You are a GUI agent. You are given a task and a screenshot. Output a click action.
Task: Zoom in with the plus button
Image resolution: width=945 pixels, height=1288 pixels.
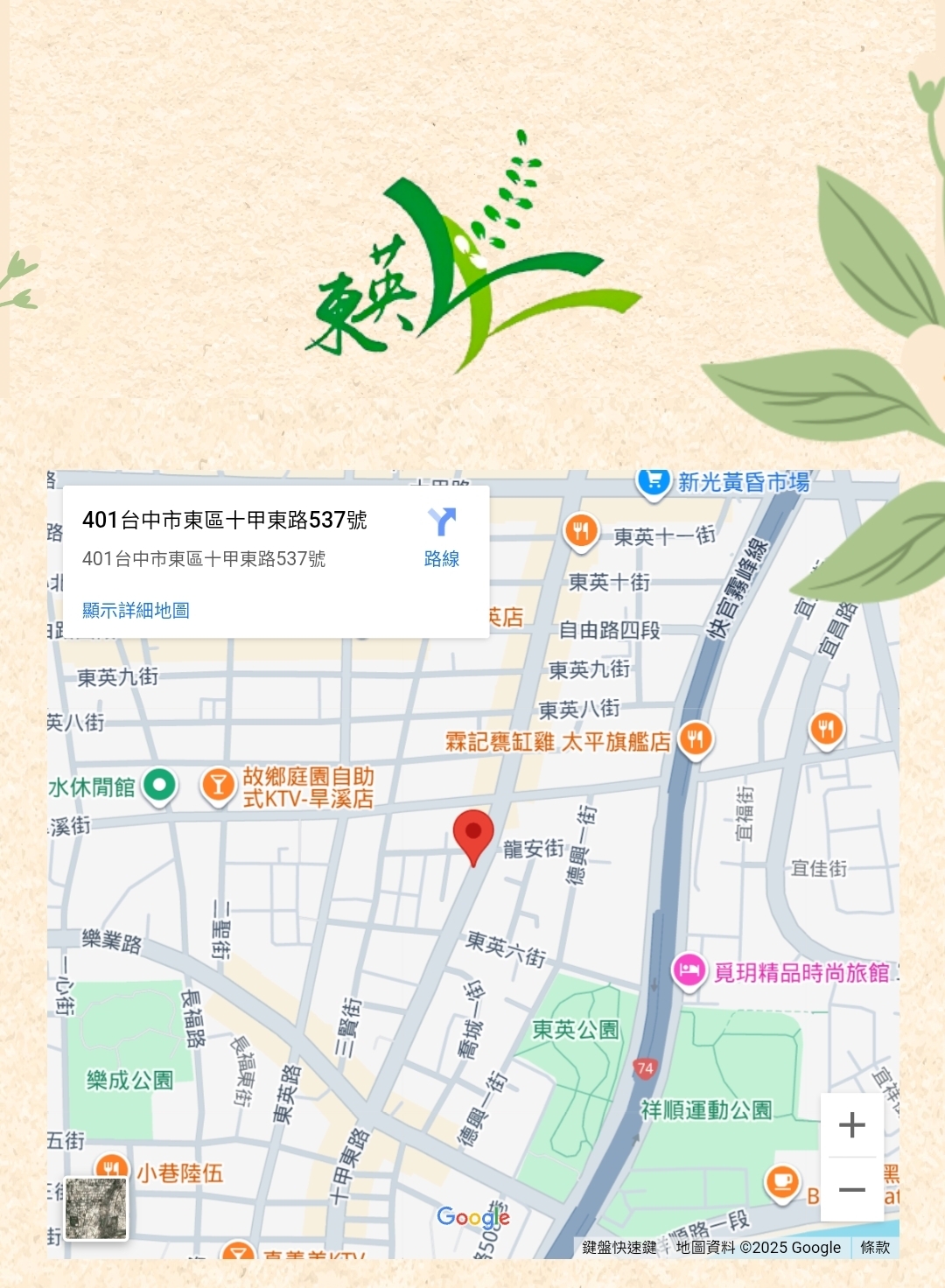pyautogui.click(x=851, y=1124)
